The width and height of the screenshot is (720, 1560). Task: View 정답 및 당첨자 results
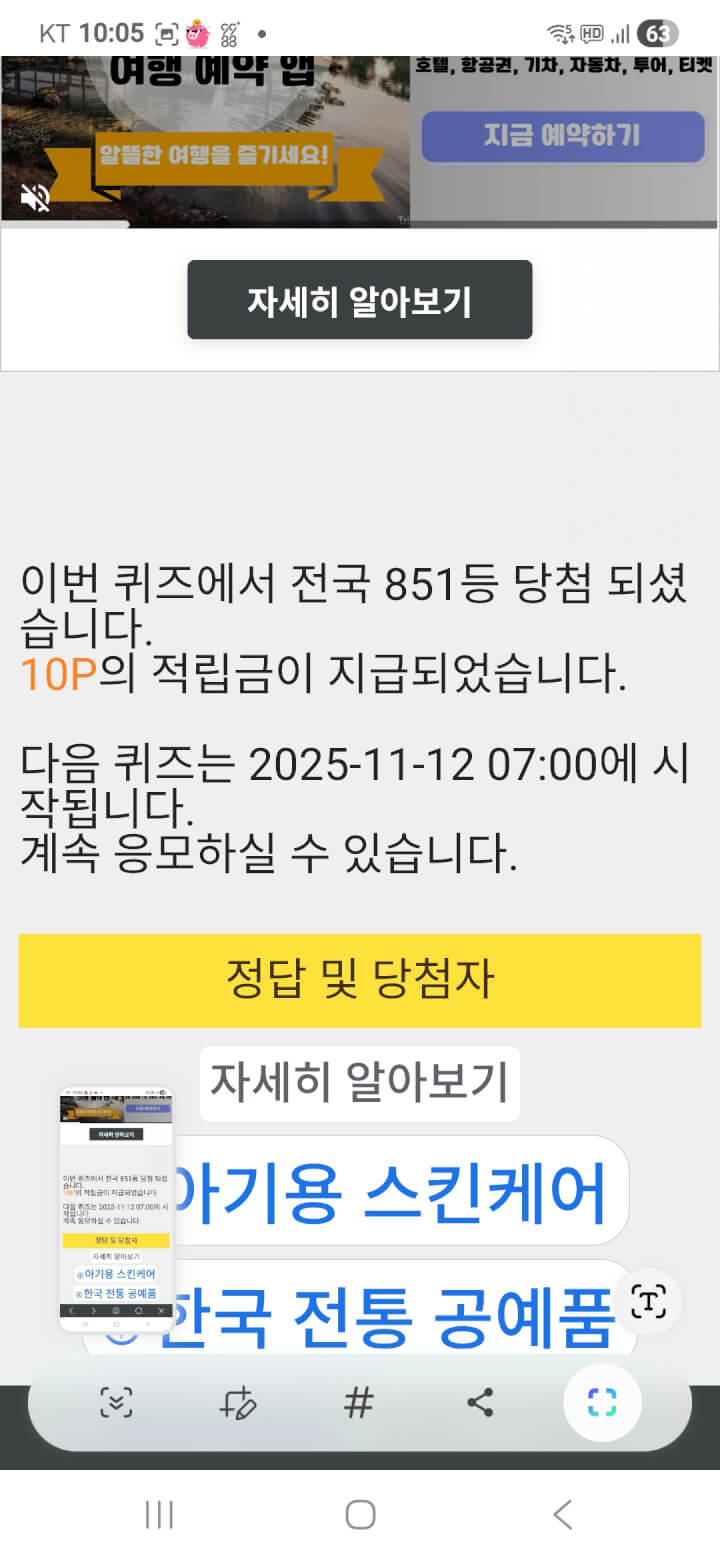pyautogui.click(x=359, y=980)
